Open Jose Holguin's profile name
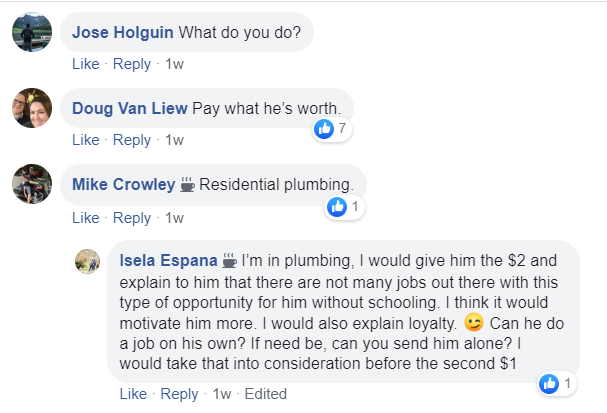This screenshot has width=607, height=413. [x=124, y=32]
